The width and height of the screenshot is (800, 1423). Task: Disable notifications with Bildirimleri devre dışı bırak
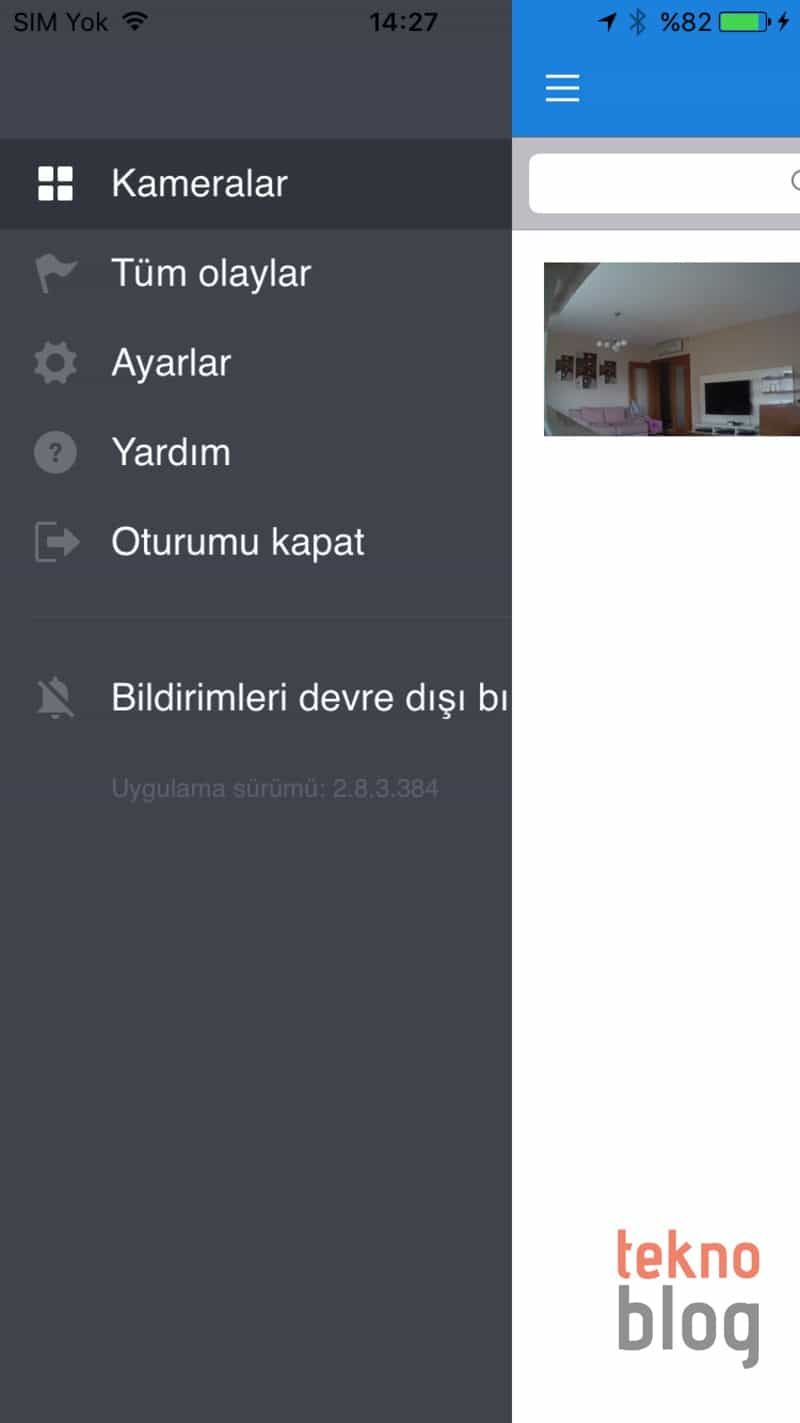[300, 697]
